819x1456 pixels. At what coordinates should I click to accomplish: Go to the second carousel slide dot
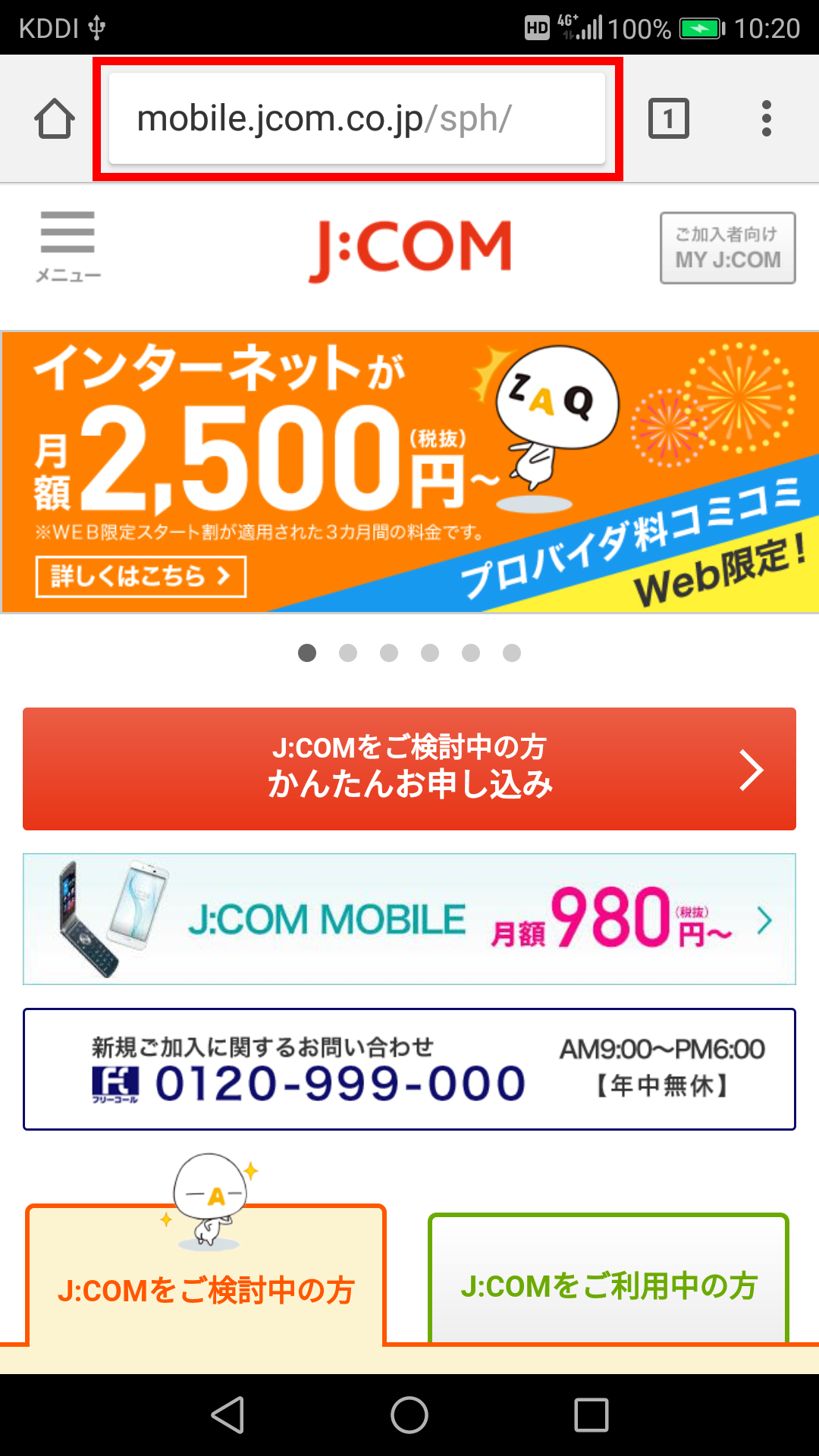tap(348, 653)
